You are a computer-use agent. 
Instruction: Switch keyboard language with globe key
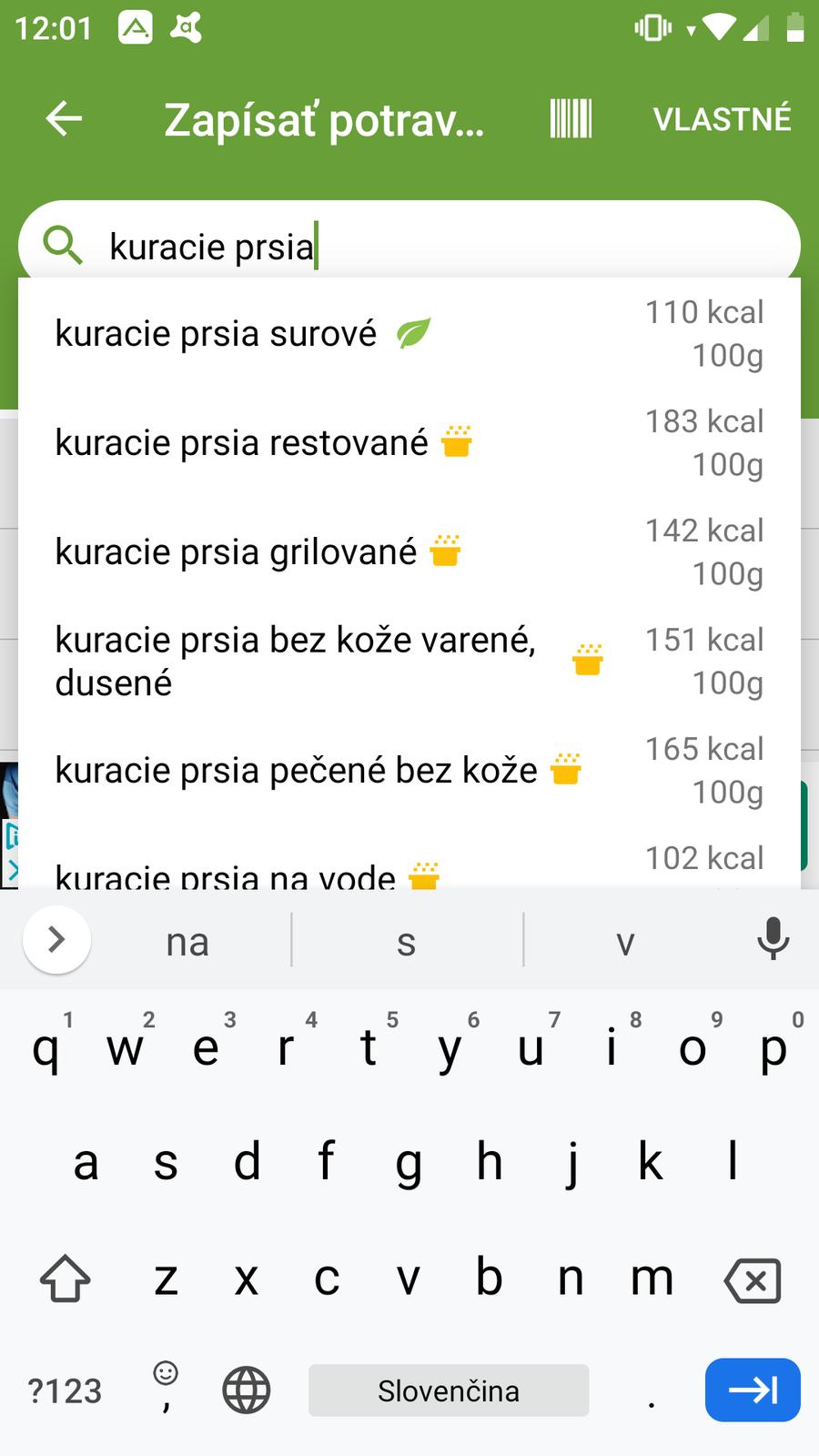point(247,1390)
